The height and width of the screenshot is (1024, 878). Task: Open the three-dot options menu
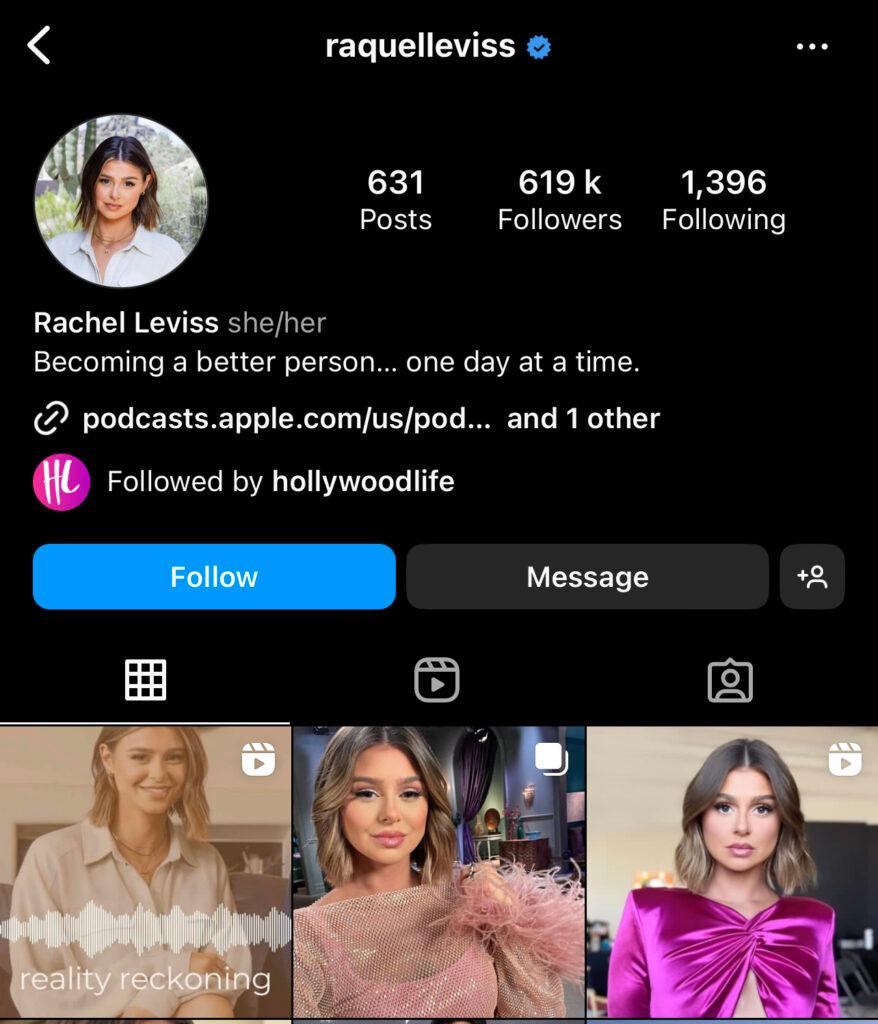pos(813,45)
